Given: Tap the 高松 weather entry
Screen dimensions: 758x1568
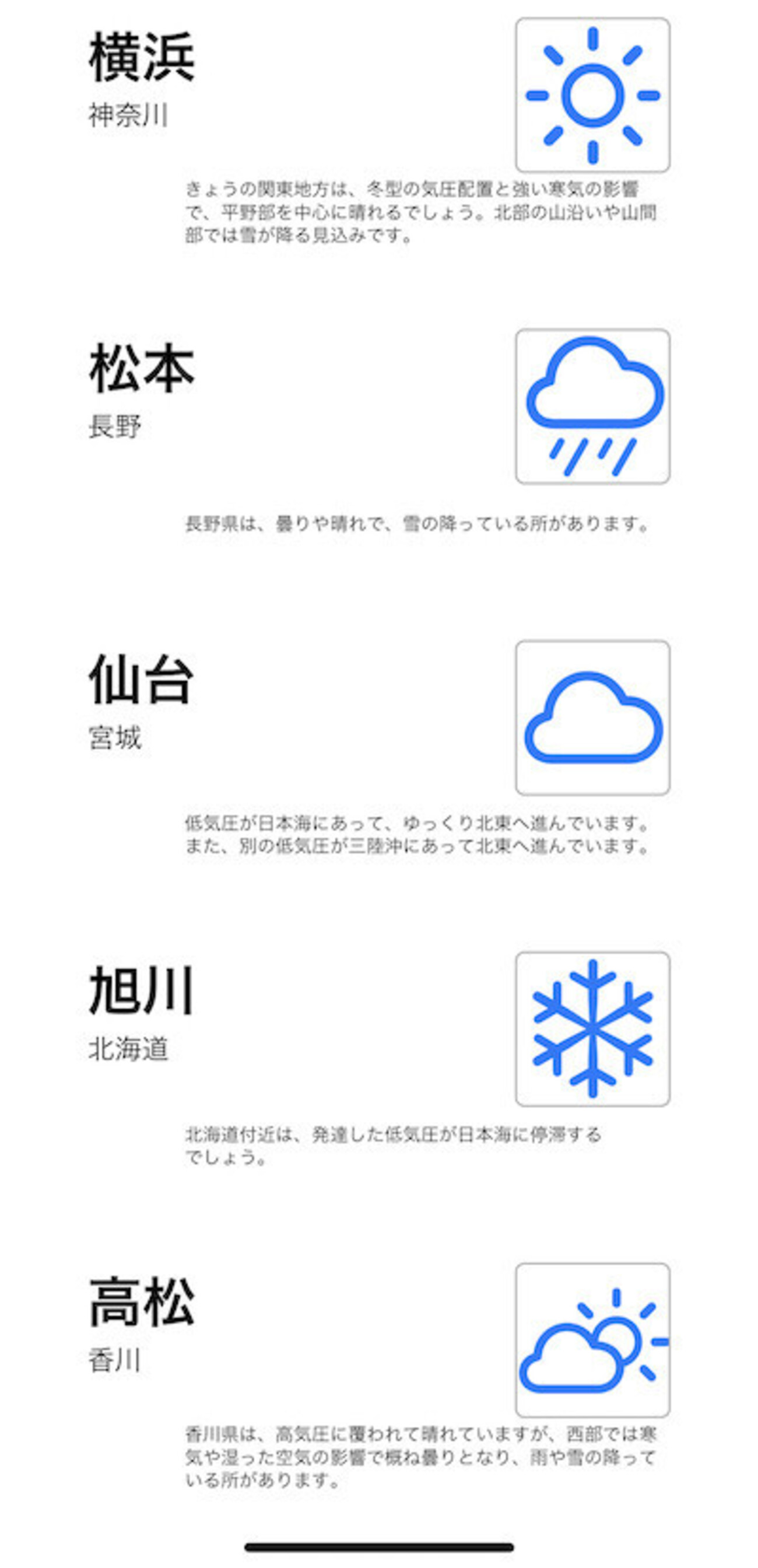Looking at the screenshot, I should 379,1375.
